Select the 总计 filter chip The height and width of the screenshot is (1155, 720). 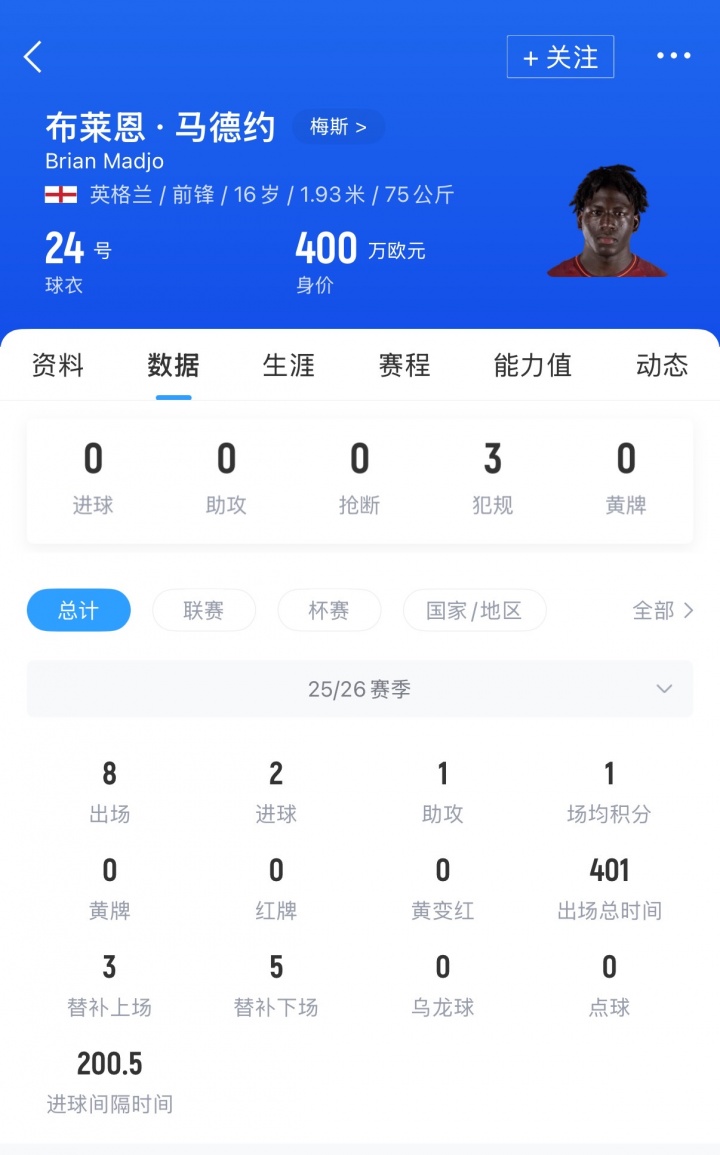click(78, 610)
